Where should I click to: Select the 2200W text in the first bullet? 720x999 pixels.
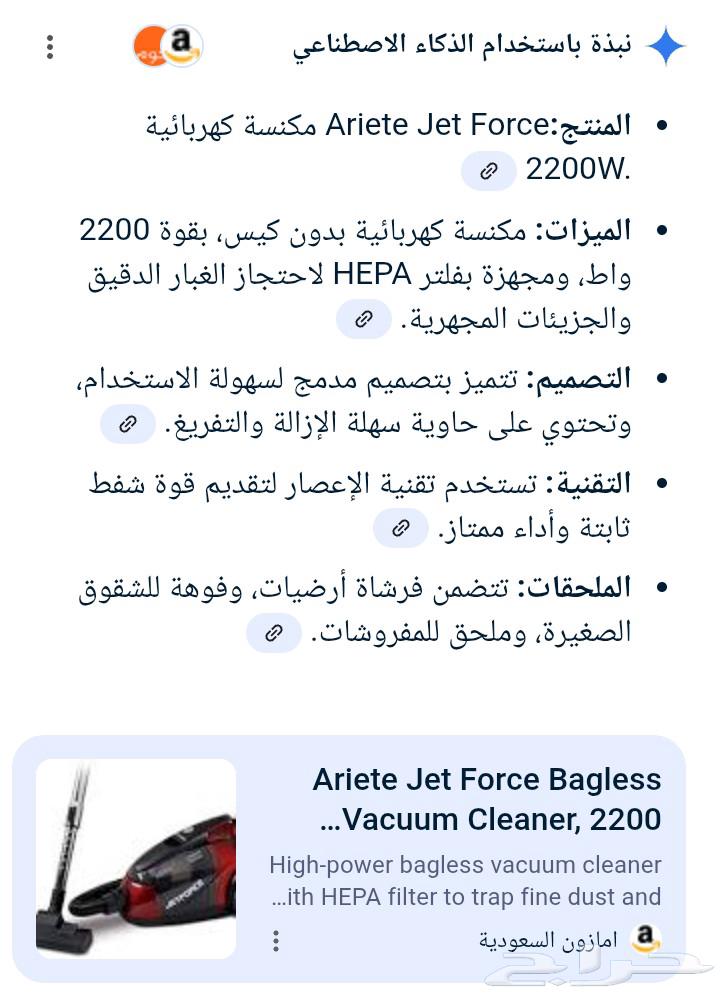tap(578, 169)
